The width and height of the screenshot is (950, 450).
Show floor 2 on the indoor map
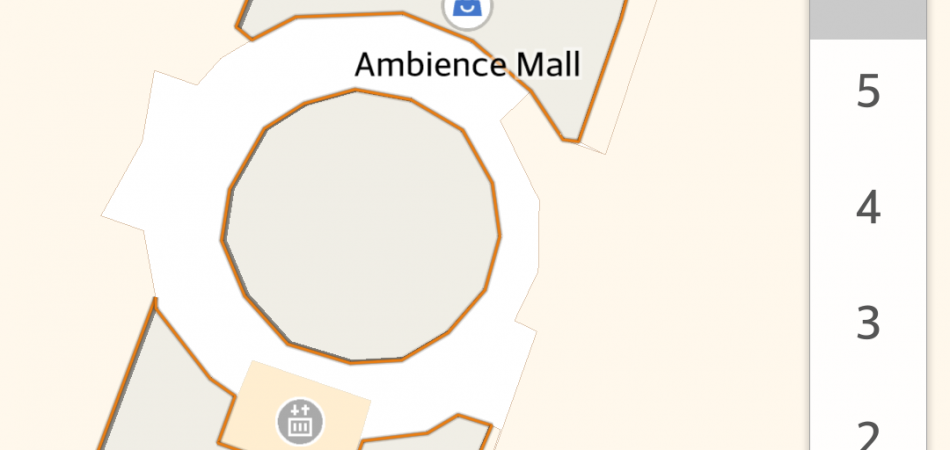pyautogui.click(x=868, y=434)
